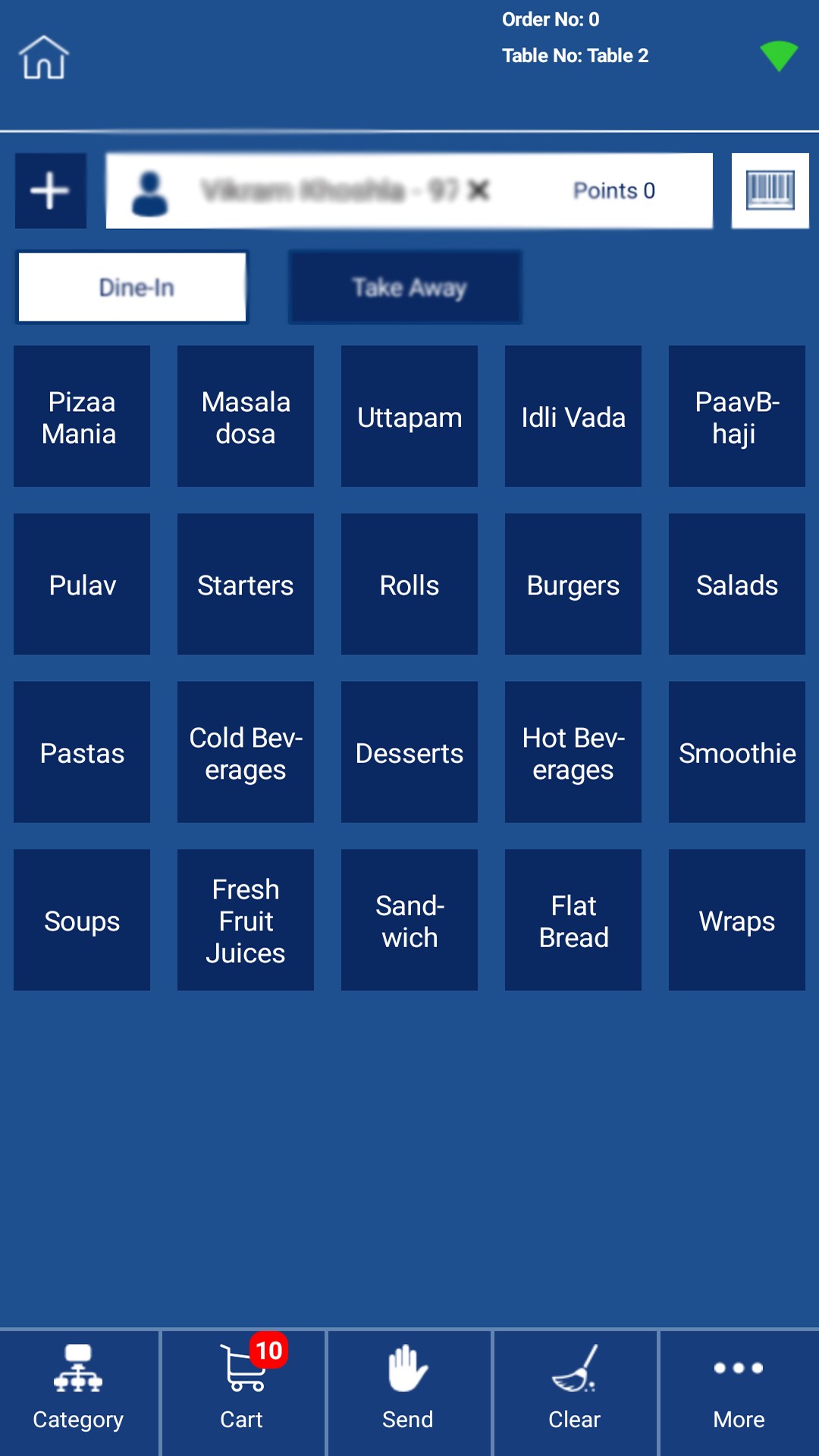Image resolution: width=819 pixels, height=1456 pixels.
Task: Add a new customer with plus button
Action: click(51, 190)
